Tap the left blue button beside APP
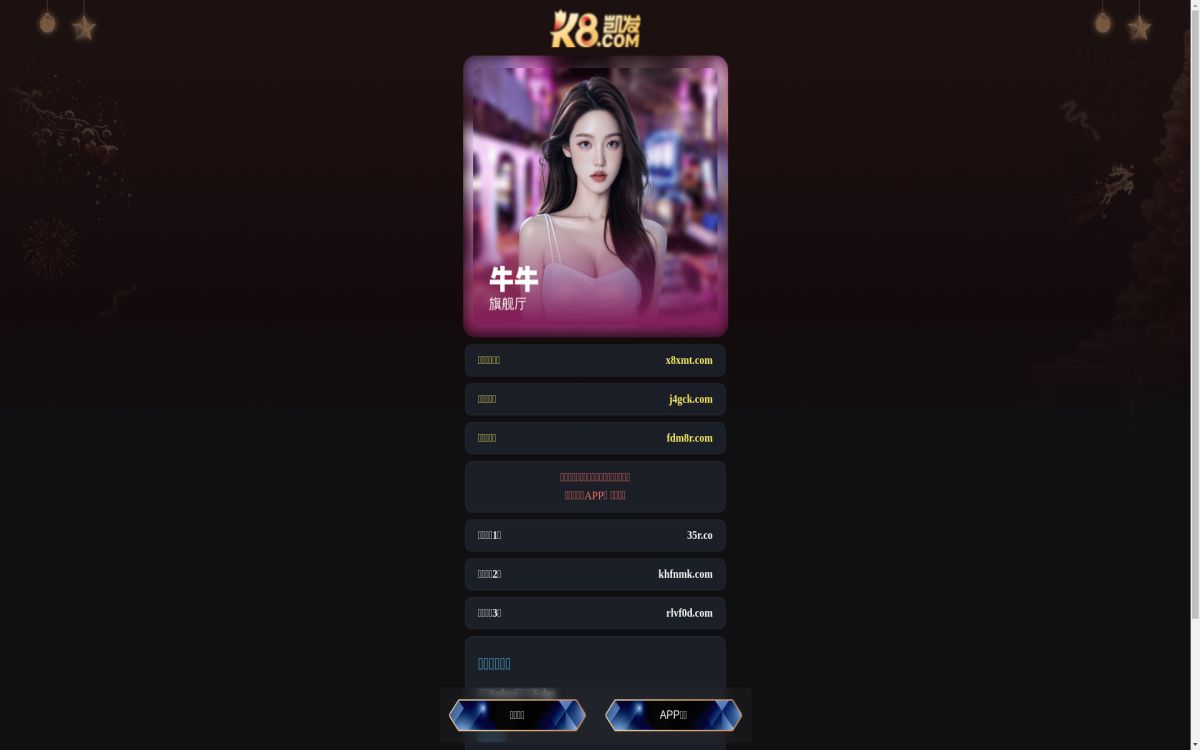 coord(517,715)
